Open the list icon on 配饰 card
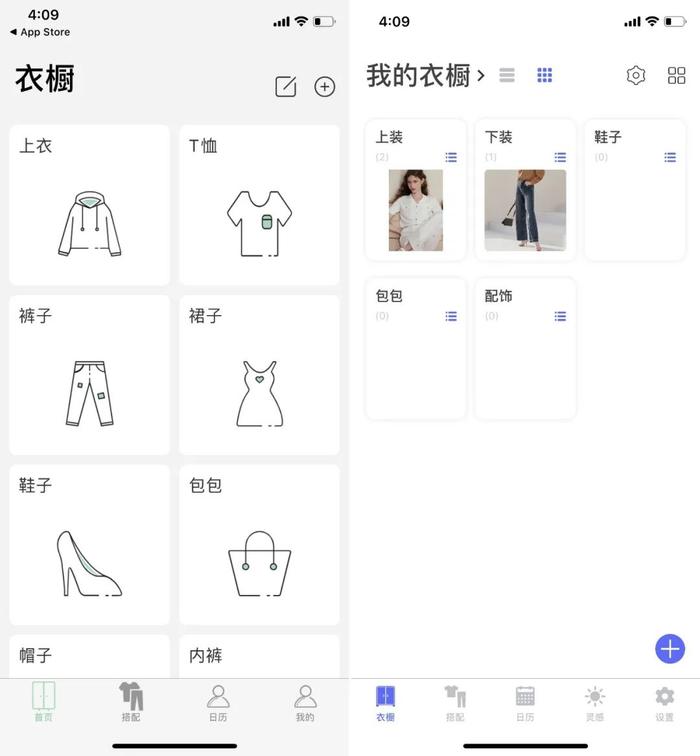This screenshot has width=700, height=756. tap(560, 316)
